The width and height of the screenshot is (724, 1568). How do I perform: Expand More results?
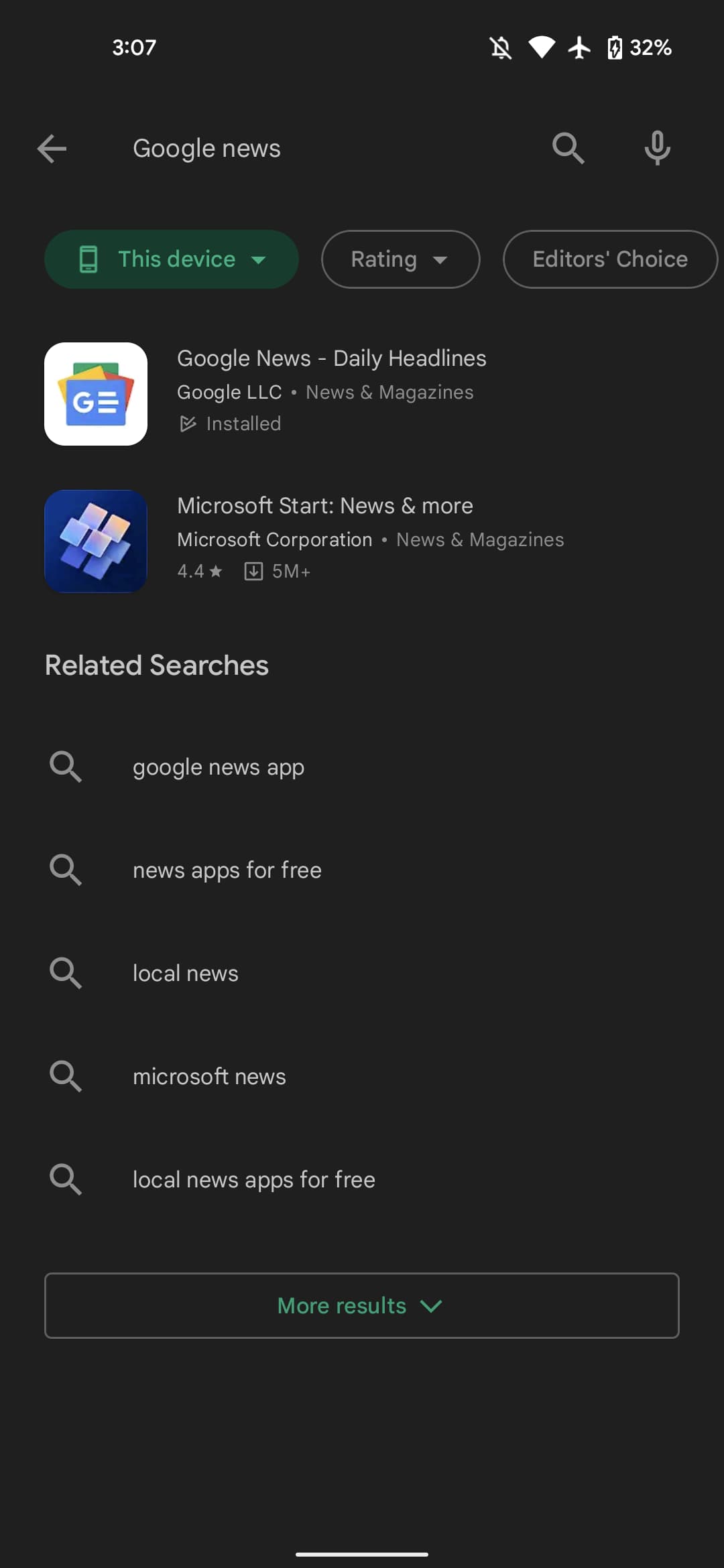point(361,1305)
